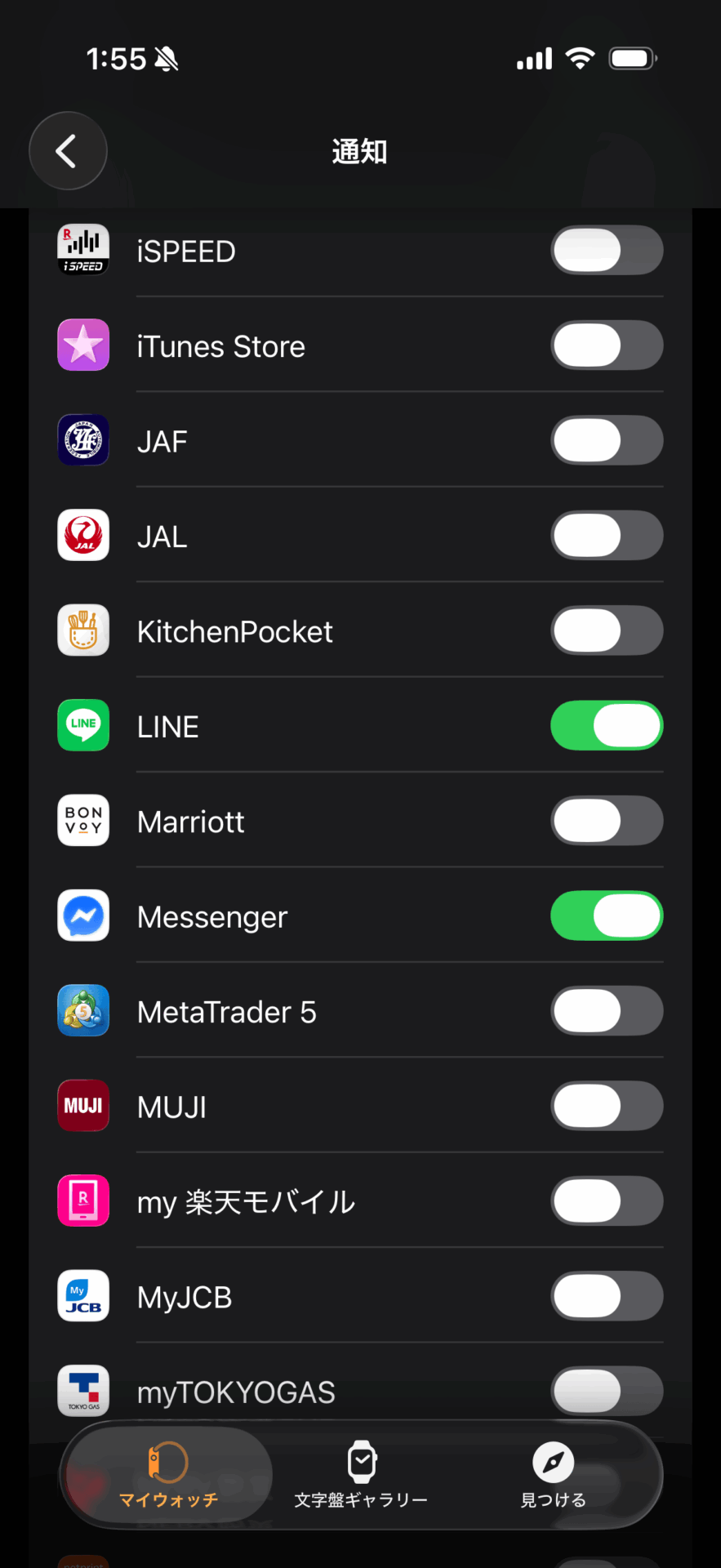The width and height of the screenshot is (721, 1568).
Task: Toggle the MUJI notification switch
Action: tap(606, 1107)
